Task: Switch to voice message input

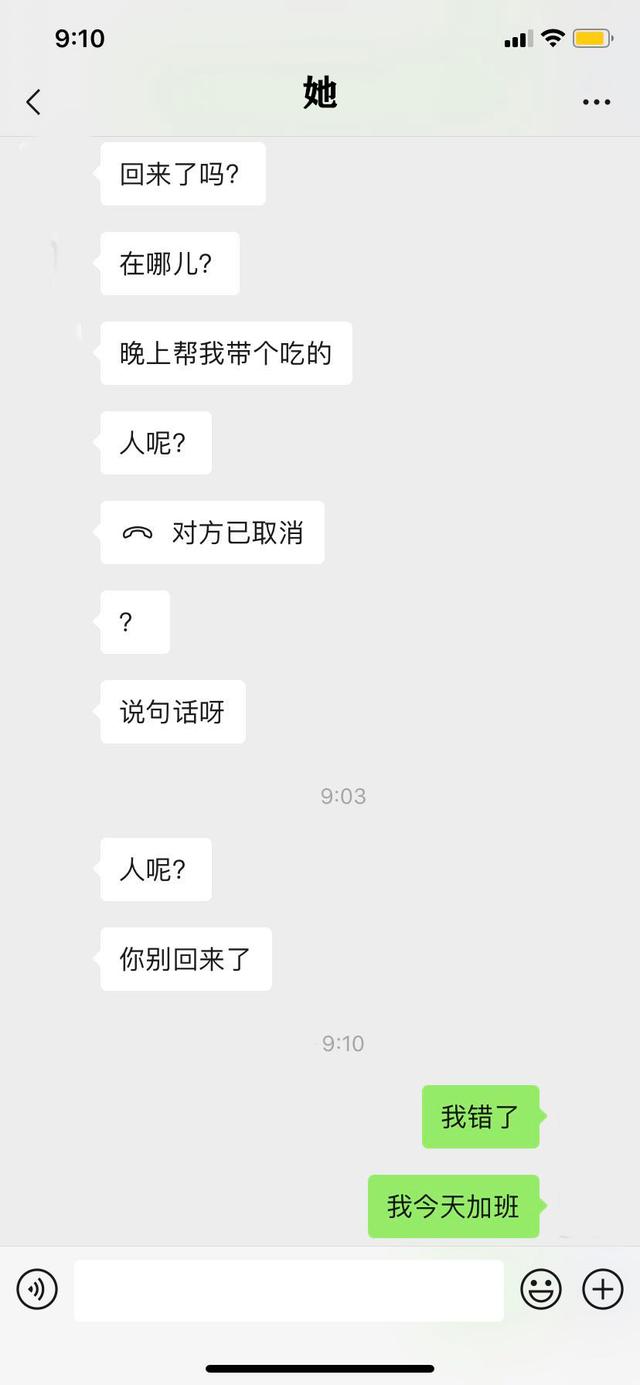Action: click(x=37, y=1289)
